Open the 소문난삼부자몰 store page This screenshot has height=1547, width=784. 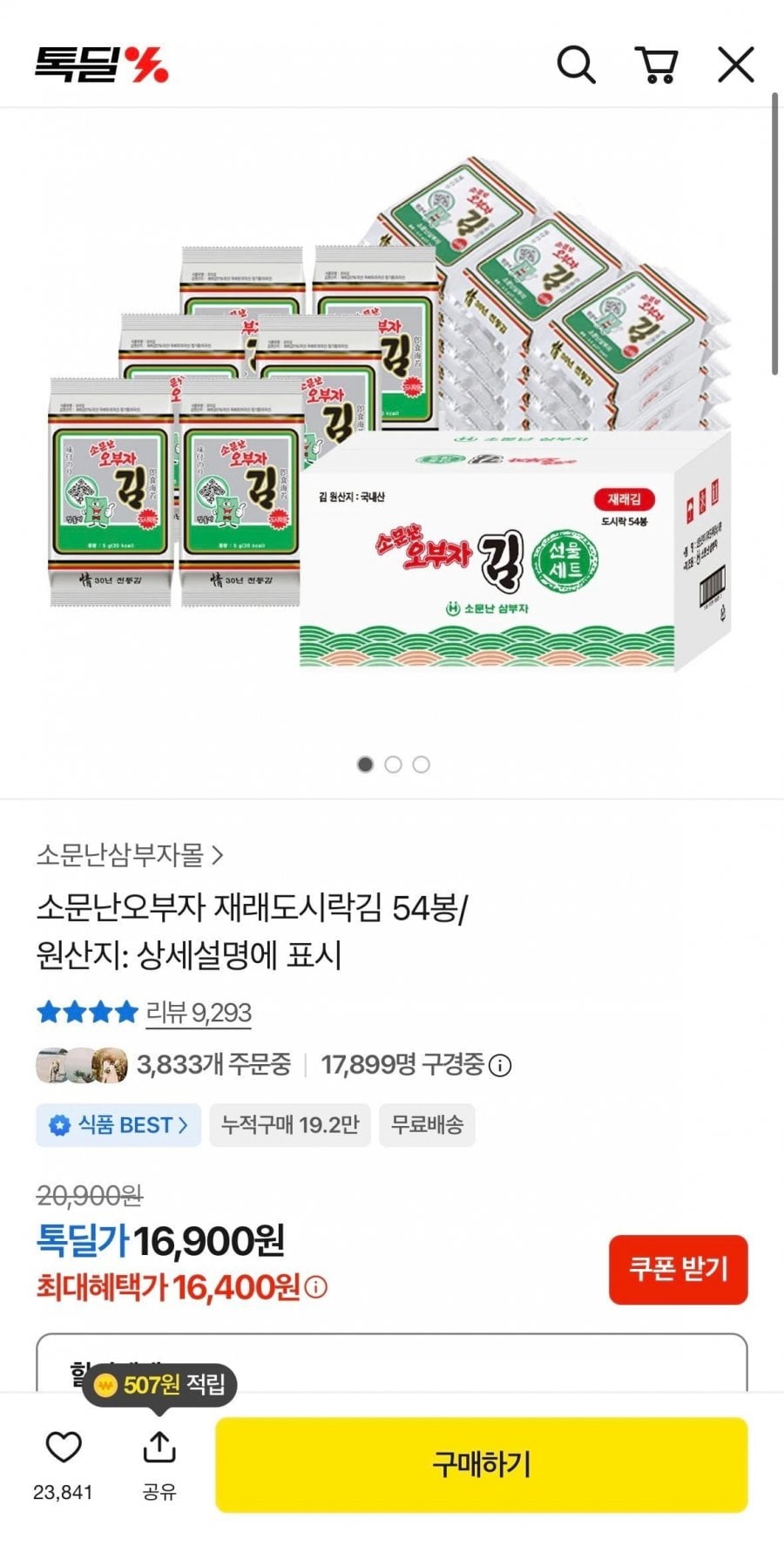(130, 855)
